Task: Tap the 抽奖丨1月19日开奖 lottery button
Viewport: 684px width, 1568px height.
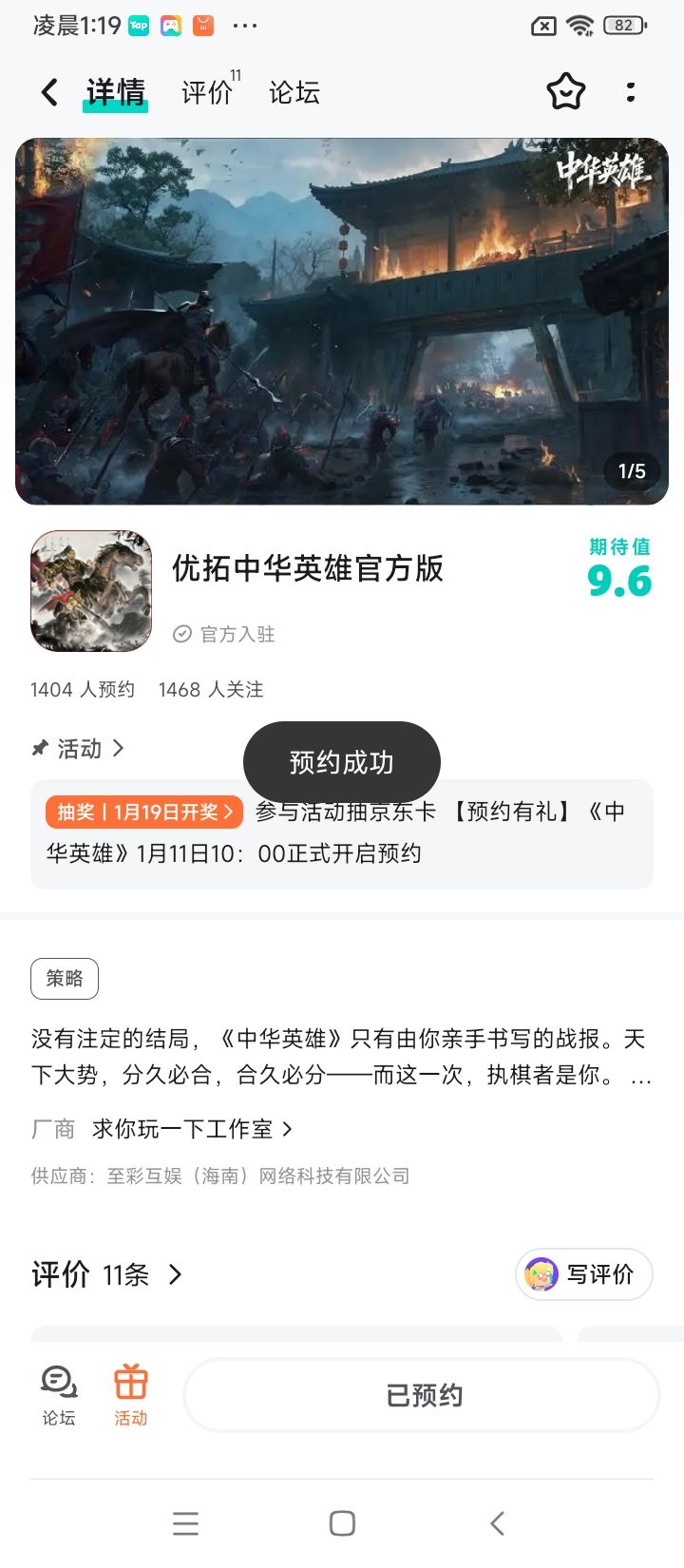Action: (142, 813)
